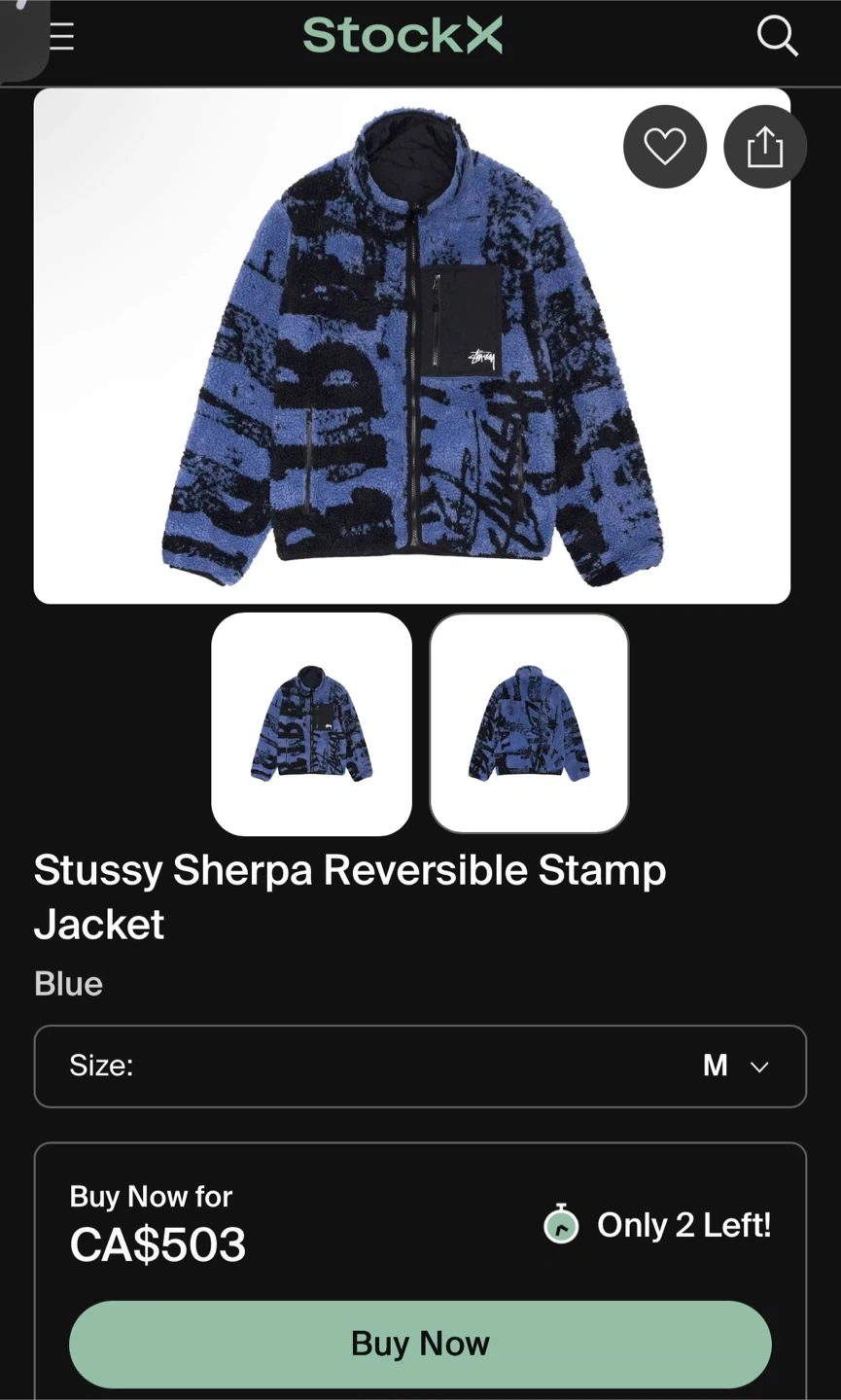View the back jacket thumbnail

pyautogui.click(x=529, y=723)
